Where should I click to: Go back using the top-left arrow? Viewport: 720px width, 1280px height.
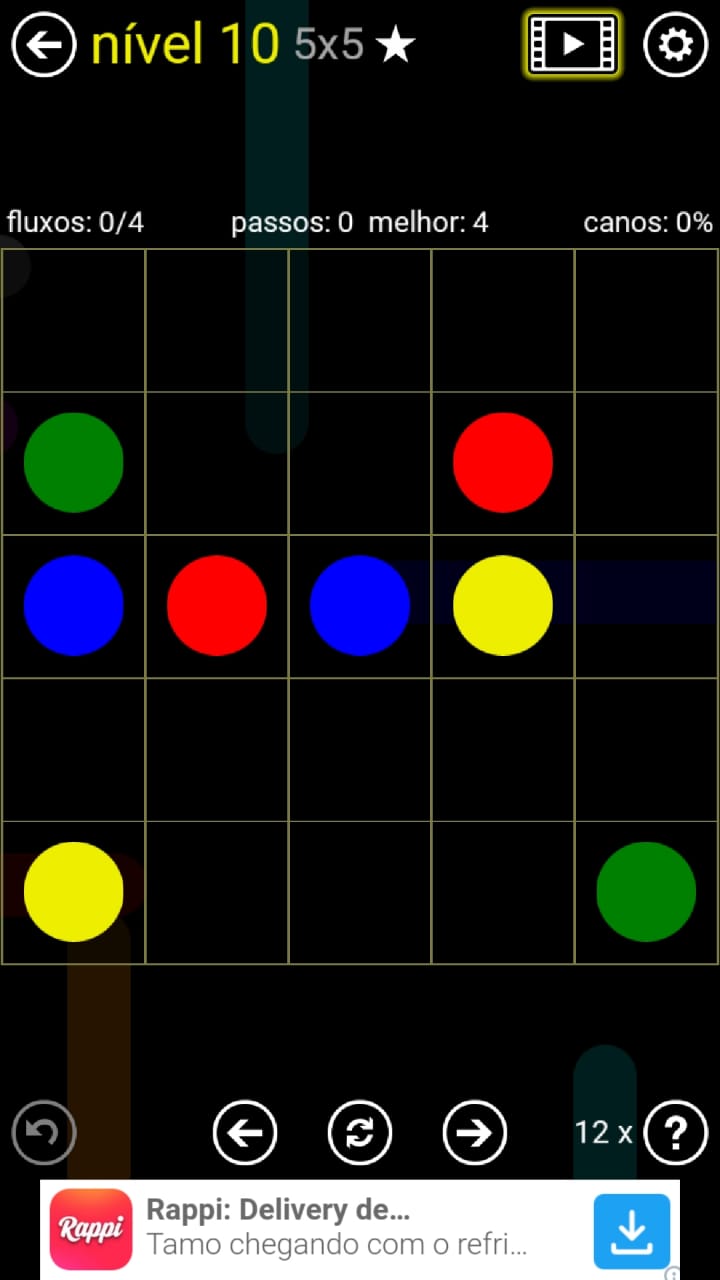(x=44, y=45)
